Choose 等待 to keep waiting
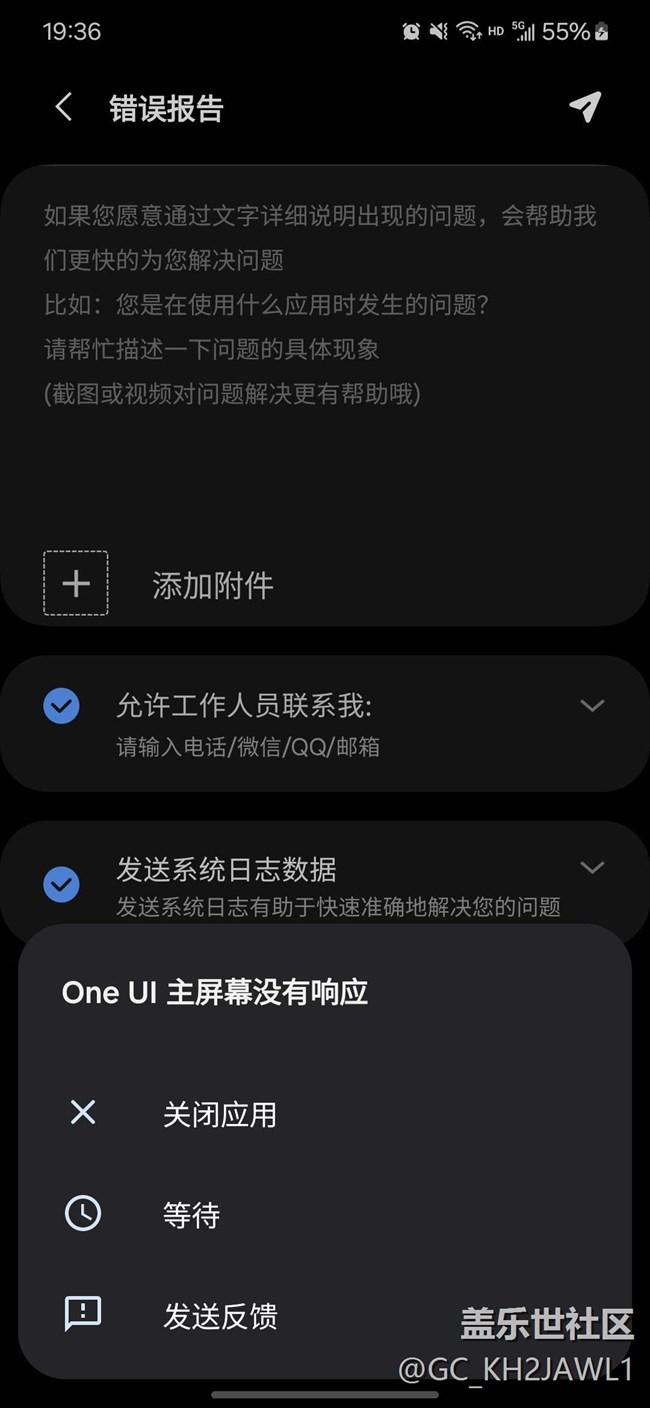The image size is (650, 1408). [x=325, y=1215]
